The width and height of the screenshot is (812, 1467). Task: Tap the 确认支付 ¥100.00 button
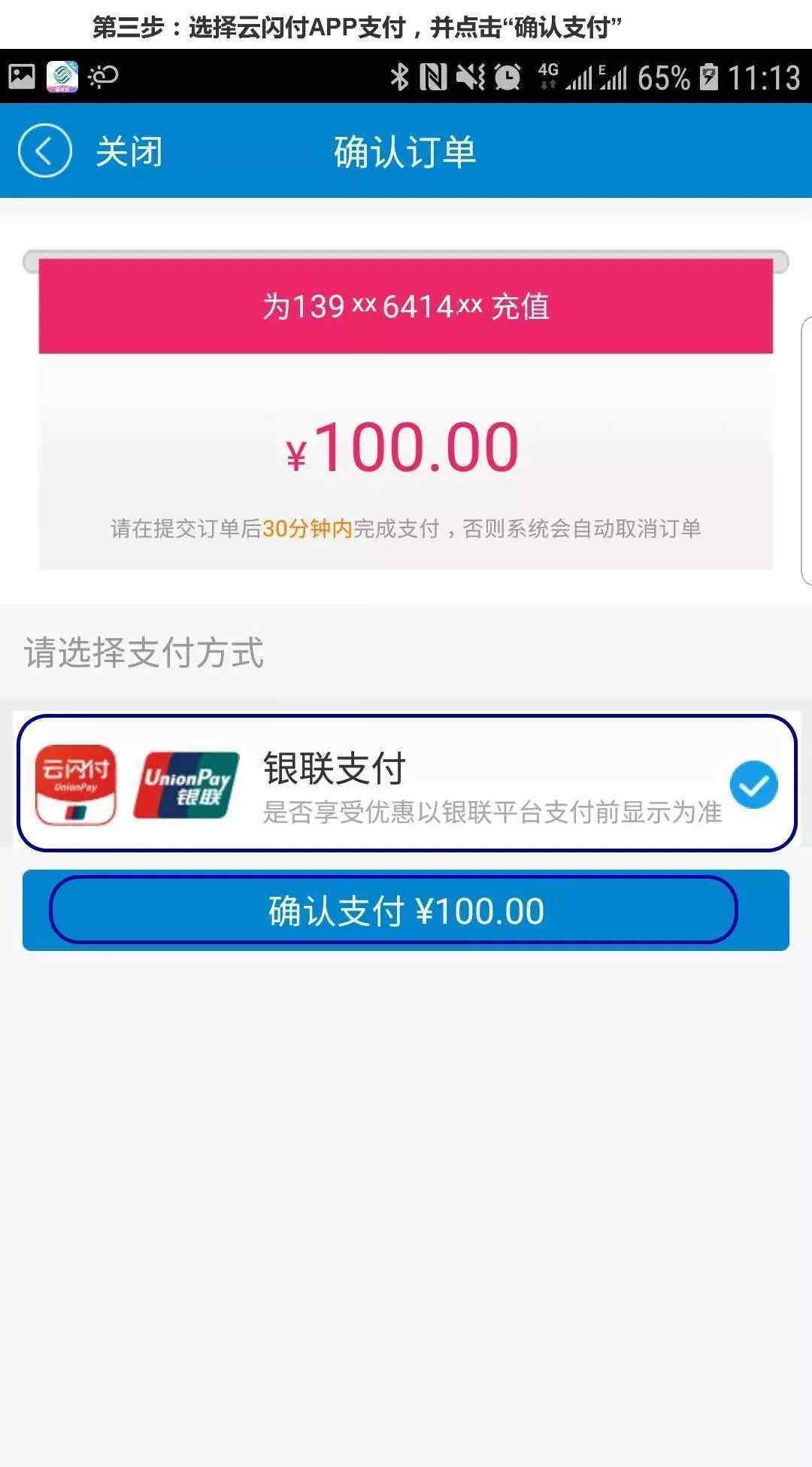point(406,910)
